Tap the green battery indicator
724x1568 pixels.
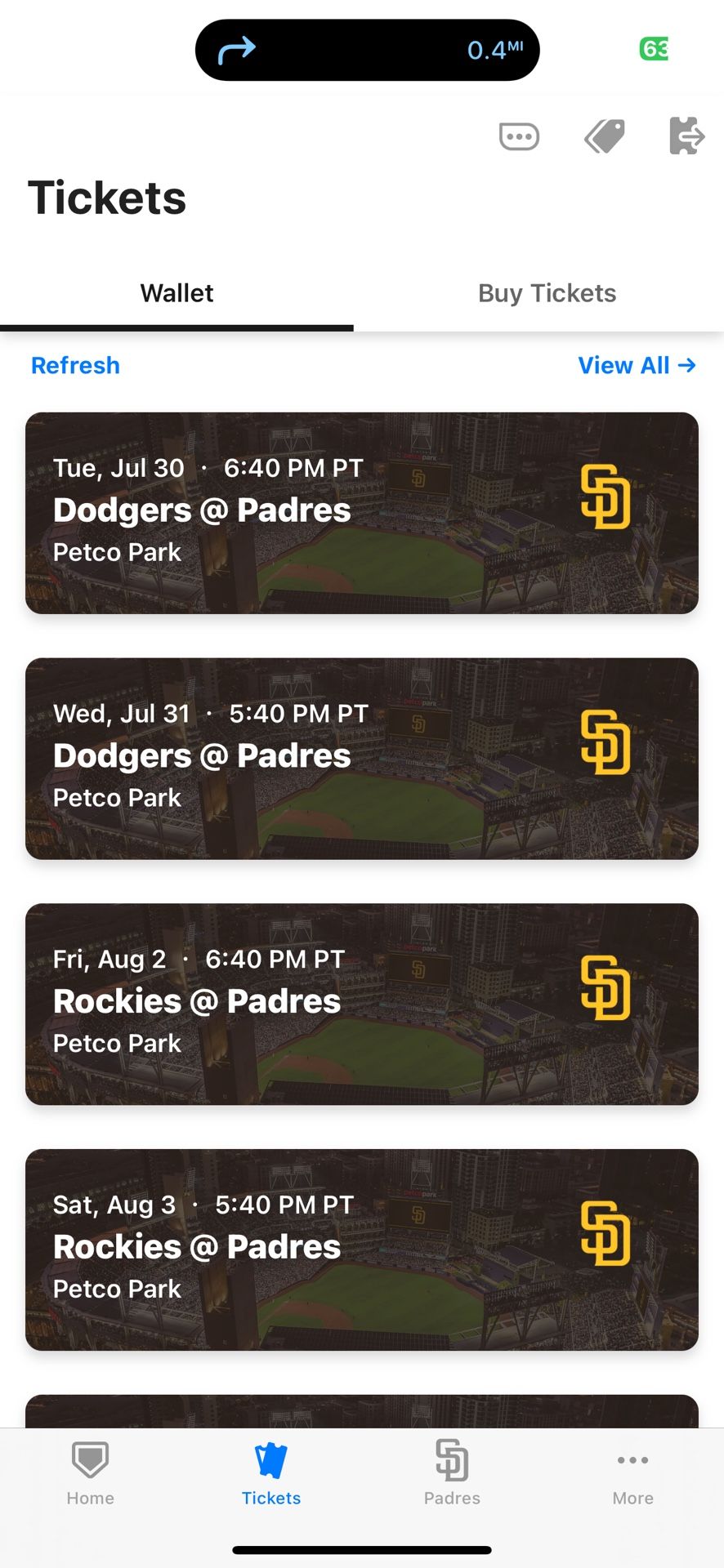point(653,49)
